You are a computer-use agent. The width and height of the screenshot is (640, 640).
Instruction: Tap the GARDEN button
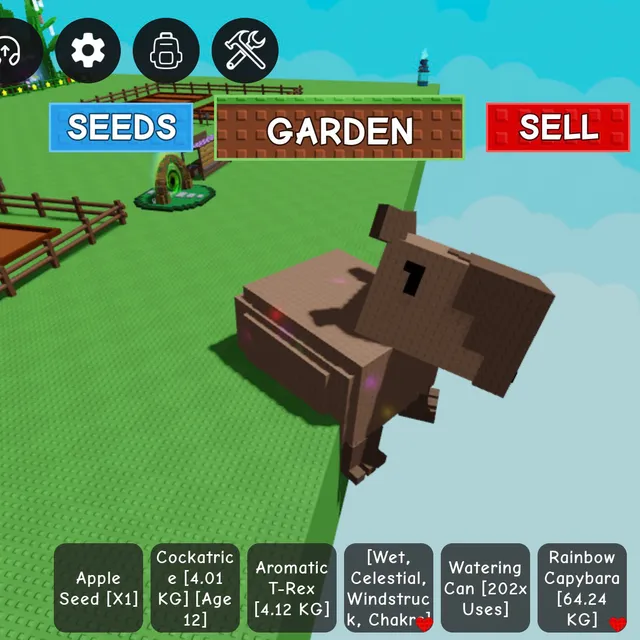pos(340,129)
